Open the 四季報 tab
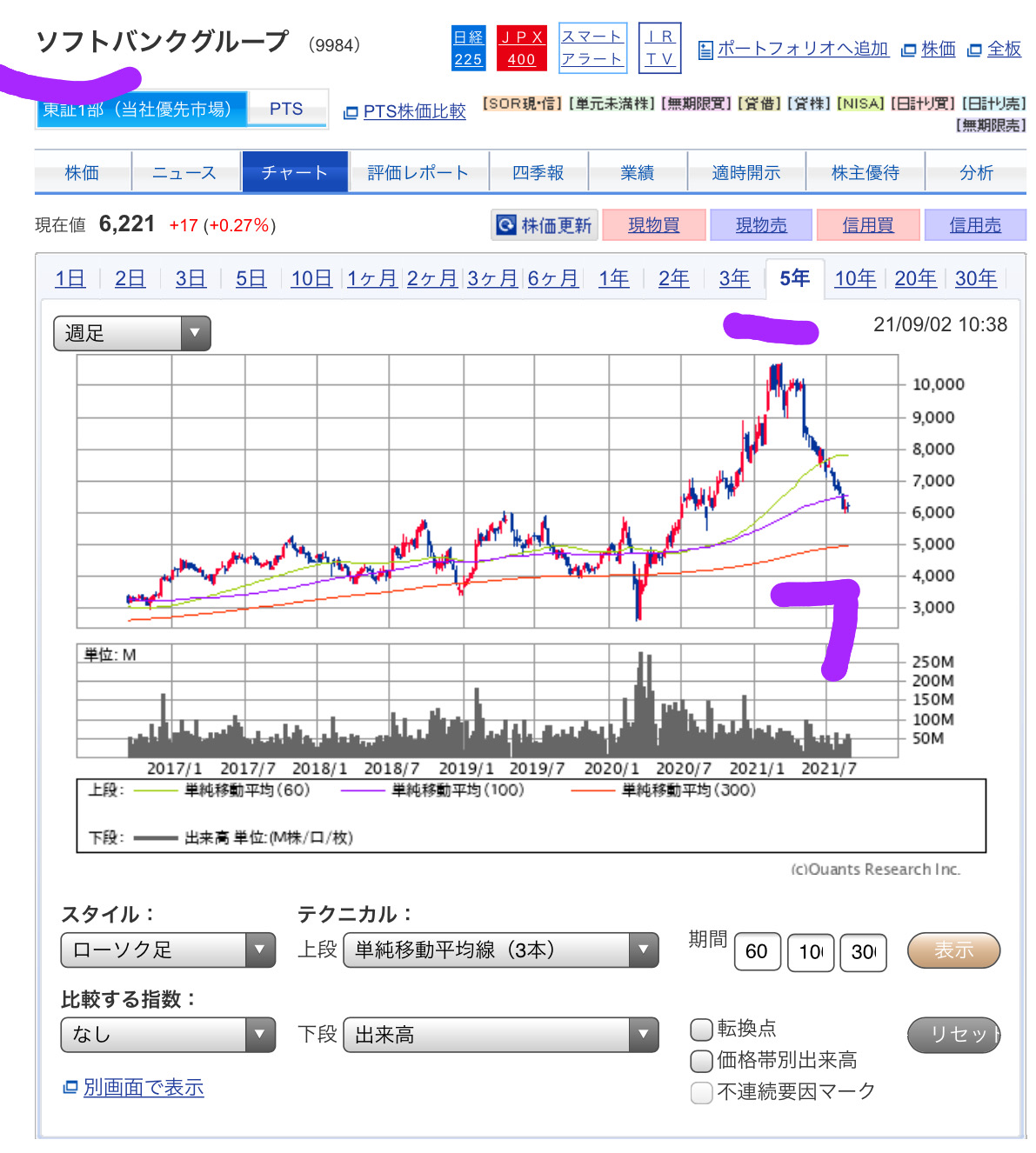 538,173
